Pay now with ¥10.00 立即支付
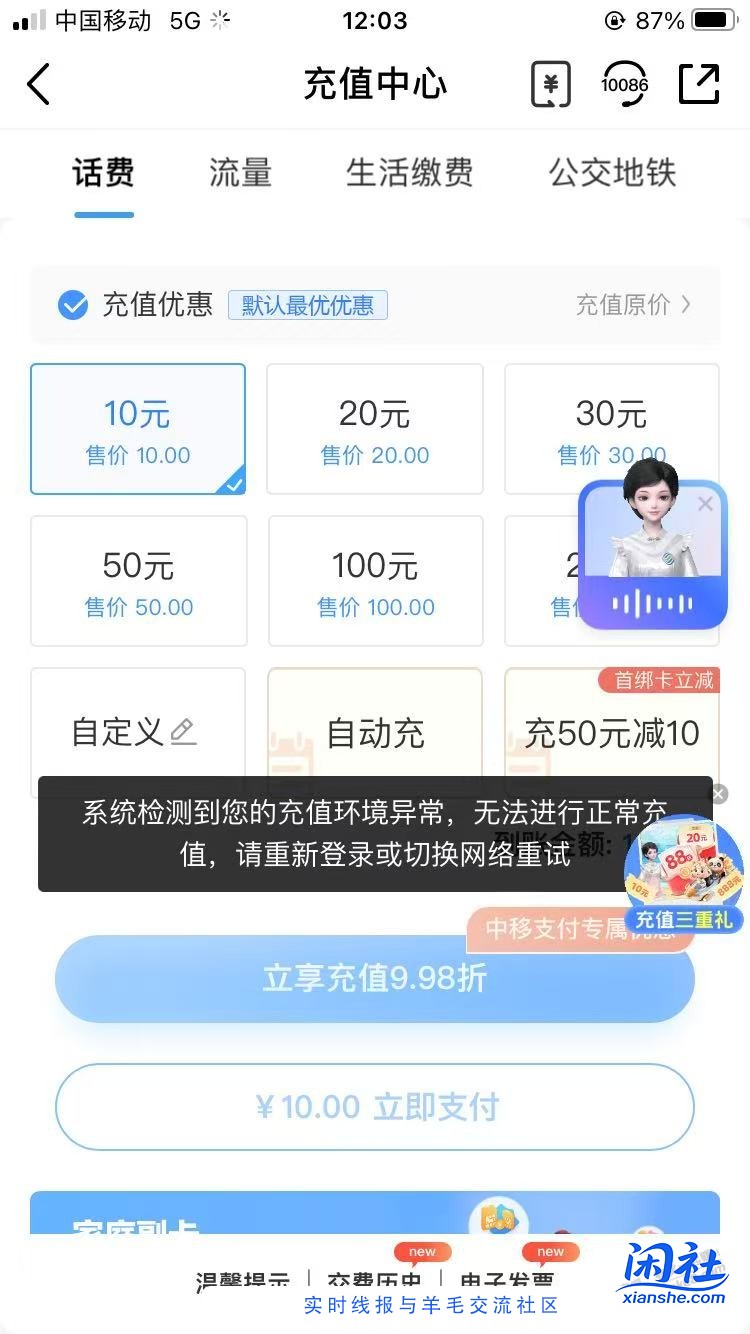Screen dimensions: 750x1334 (374, 1106)
